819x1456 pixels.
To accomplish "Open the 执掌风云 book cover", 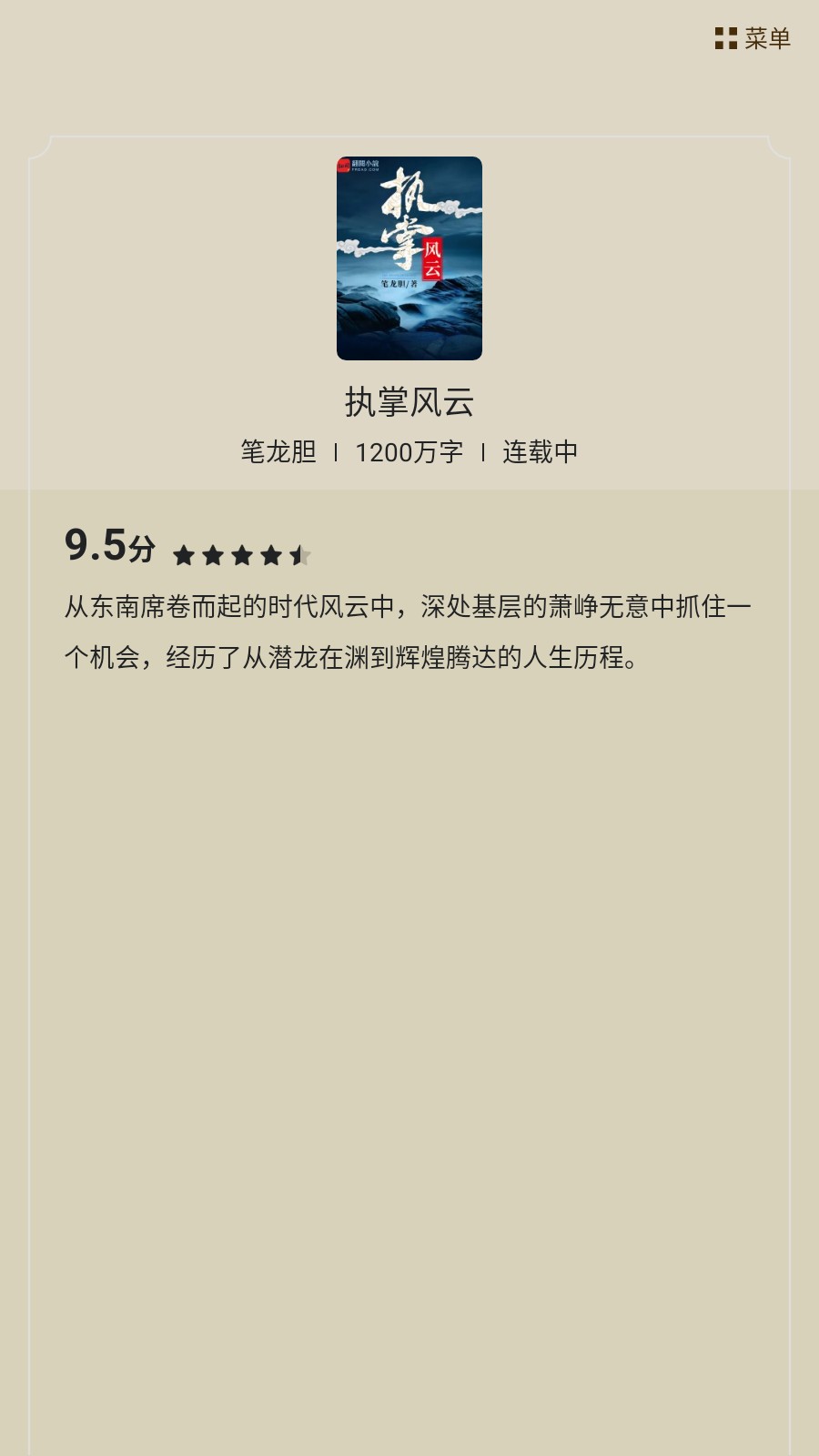I will point(409,258).
